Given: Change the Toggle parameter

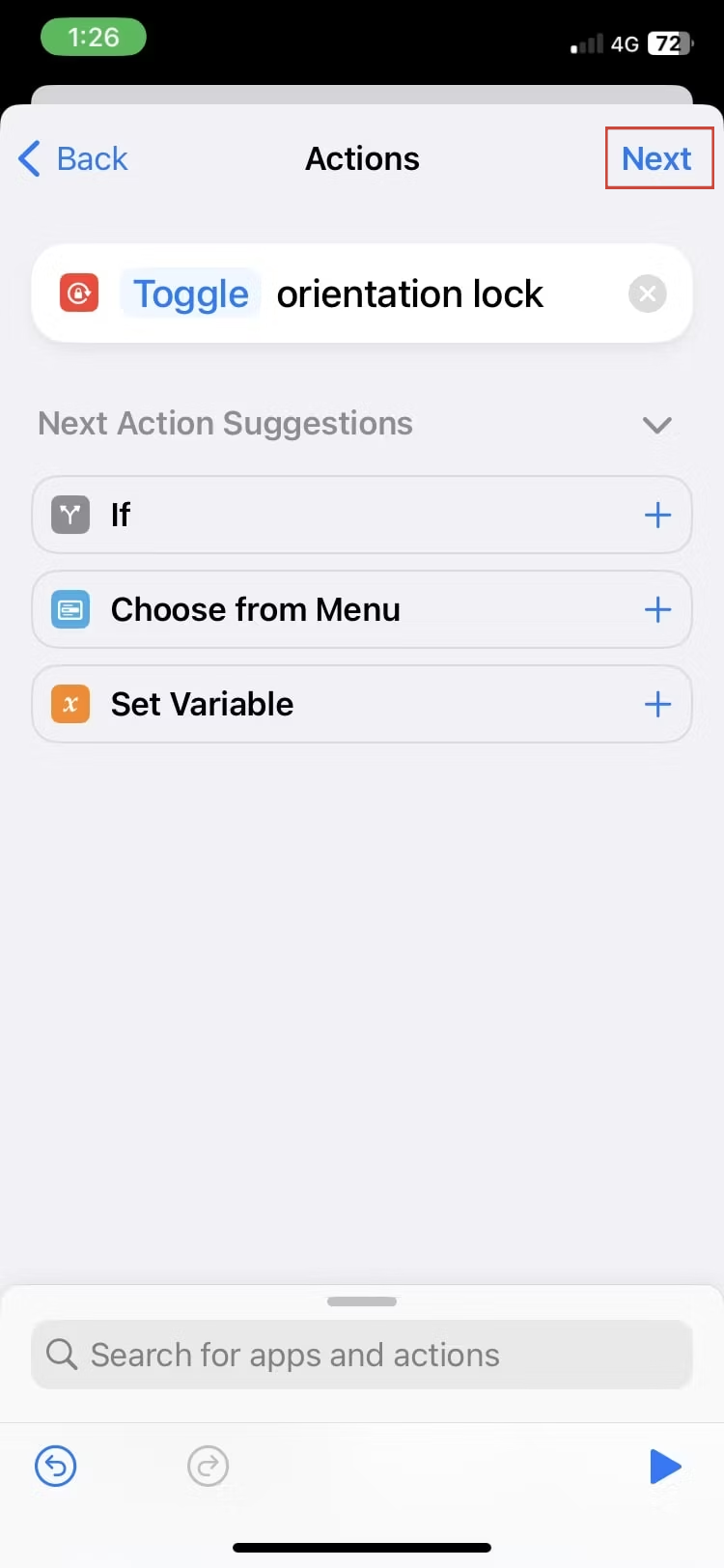Looking at the screenshot, I should [190, 294].
